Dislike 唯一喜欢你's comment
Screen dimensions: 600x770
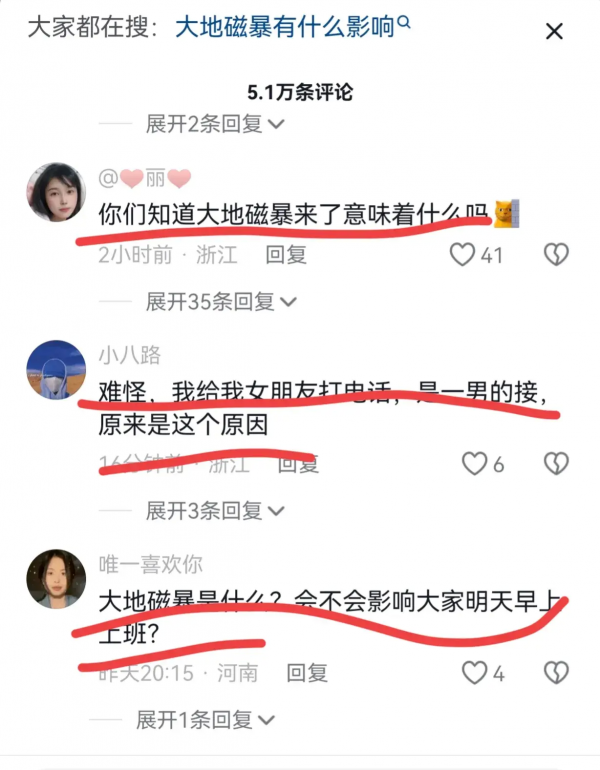556,673
